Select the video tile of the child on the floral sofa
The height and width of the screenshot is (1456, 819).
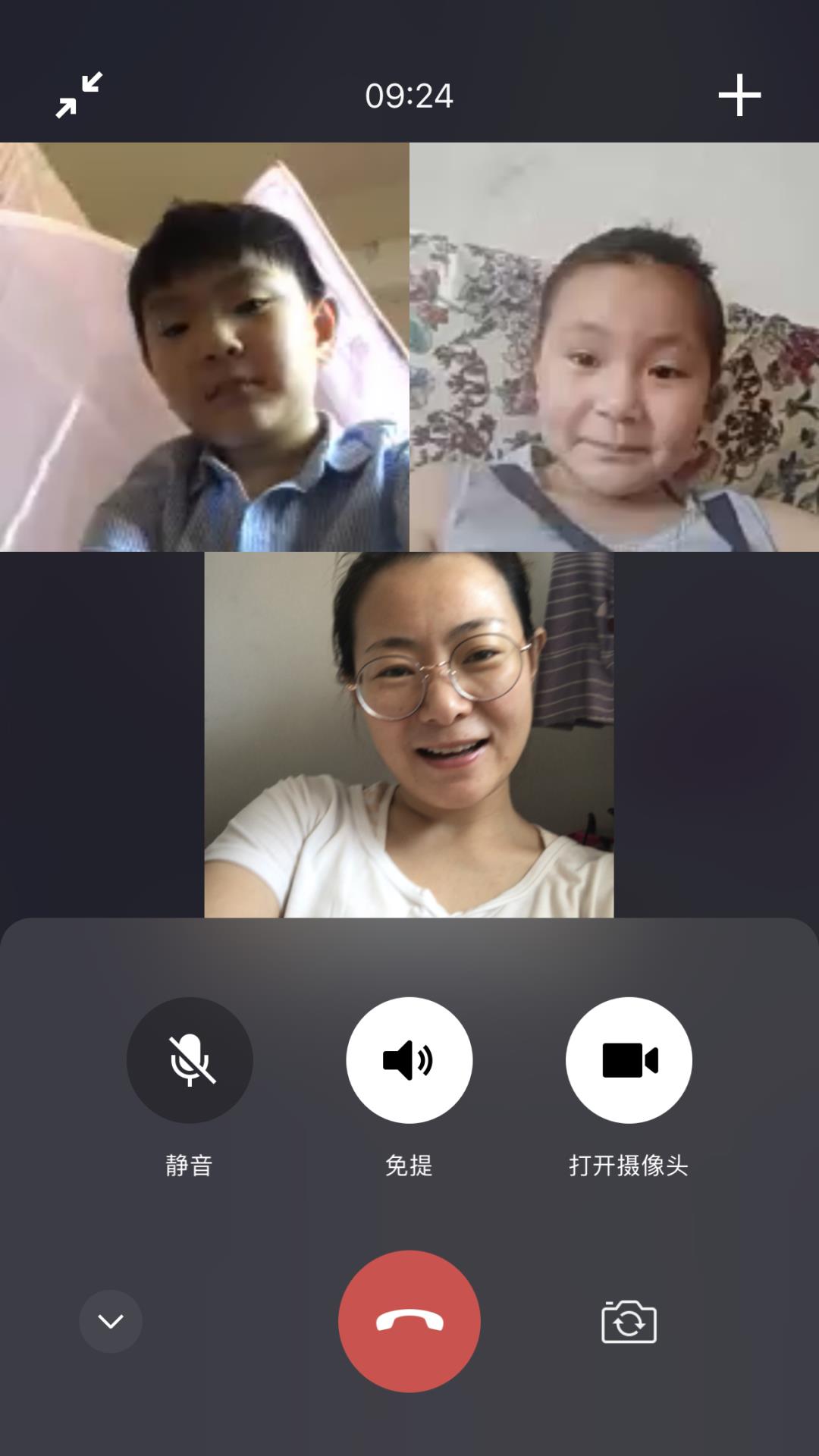[x=614, y=347]
